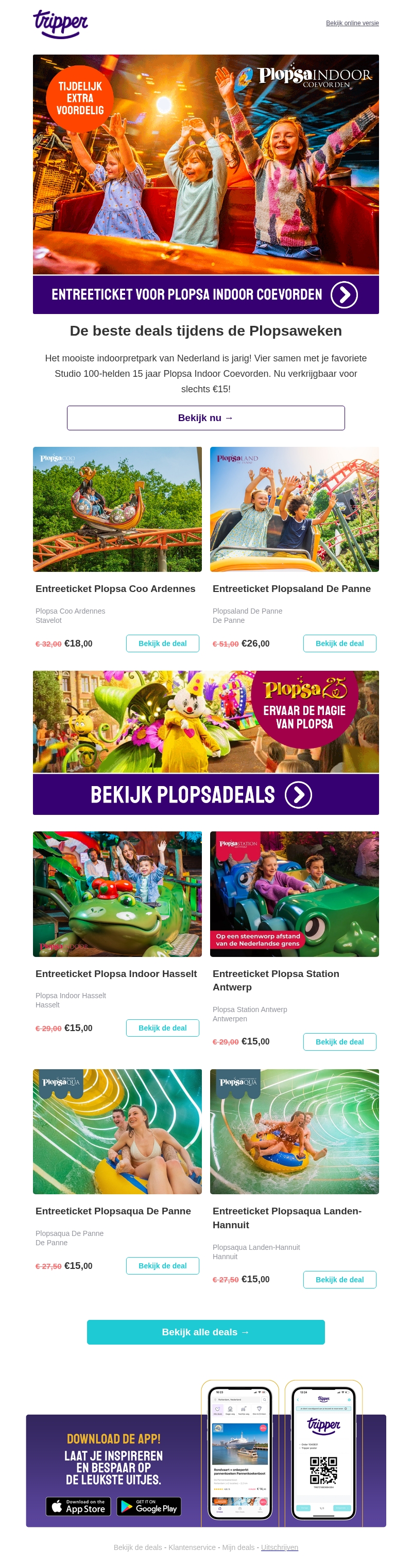View the Plopsa Indoor Hasselt deal
The width and height of the screenshot is (412, 1568).
(x=162, y=1028)
